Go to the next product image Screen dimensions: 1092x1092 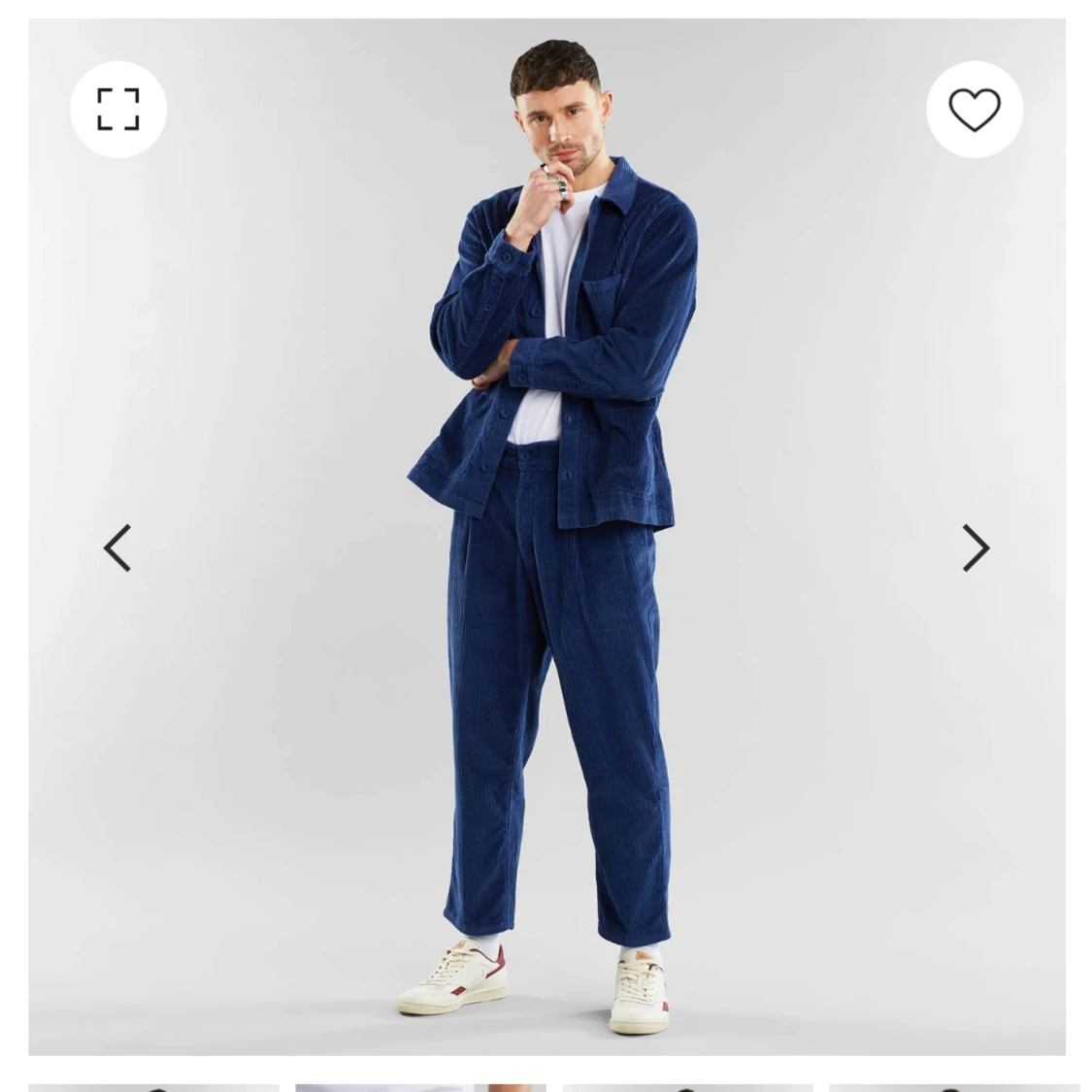click(x=976, y=548)
